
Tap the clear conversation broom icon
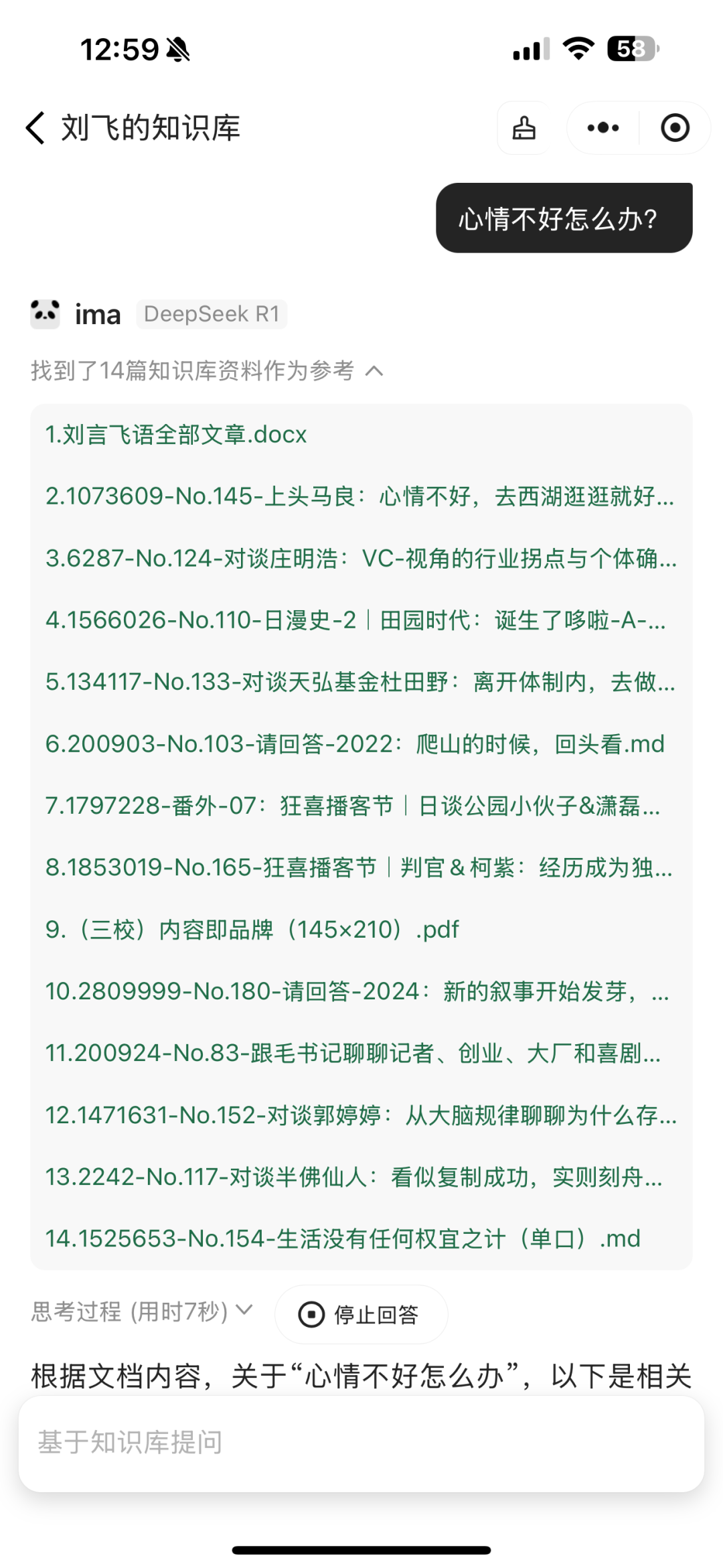pos(524,128)
